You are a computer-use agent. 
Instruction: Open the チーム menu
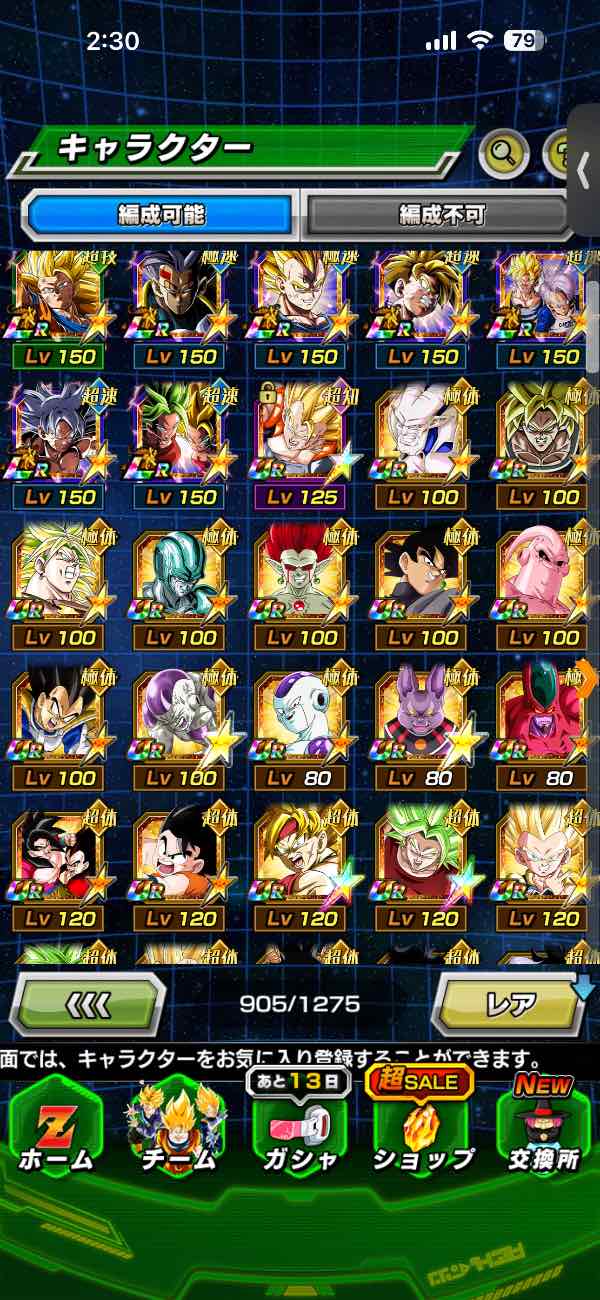178,1129
